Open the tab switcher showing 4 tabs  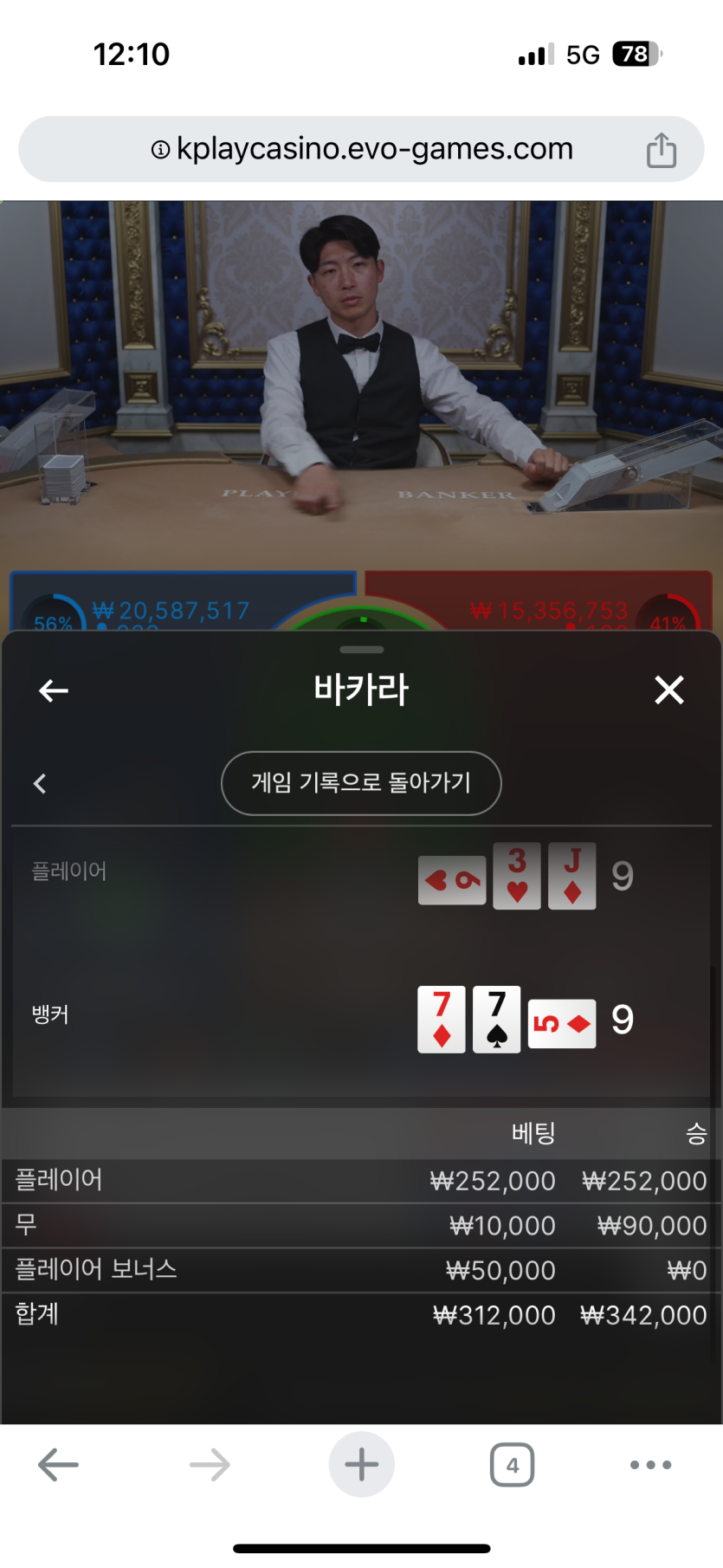[512, 1465]
